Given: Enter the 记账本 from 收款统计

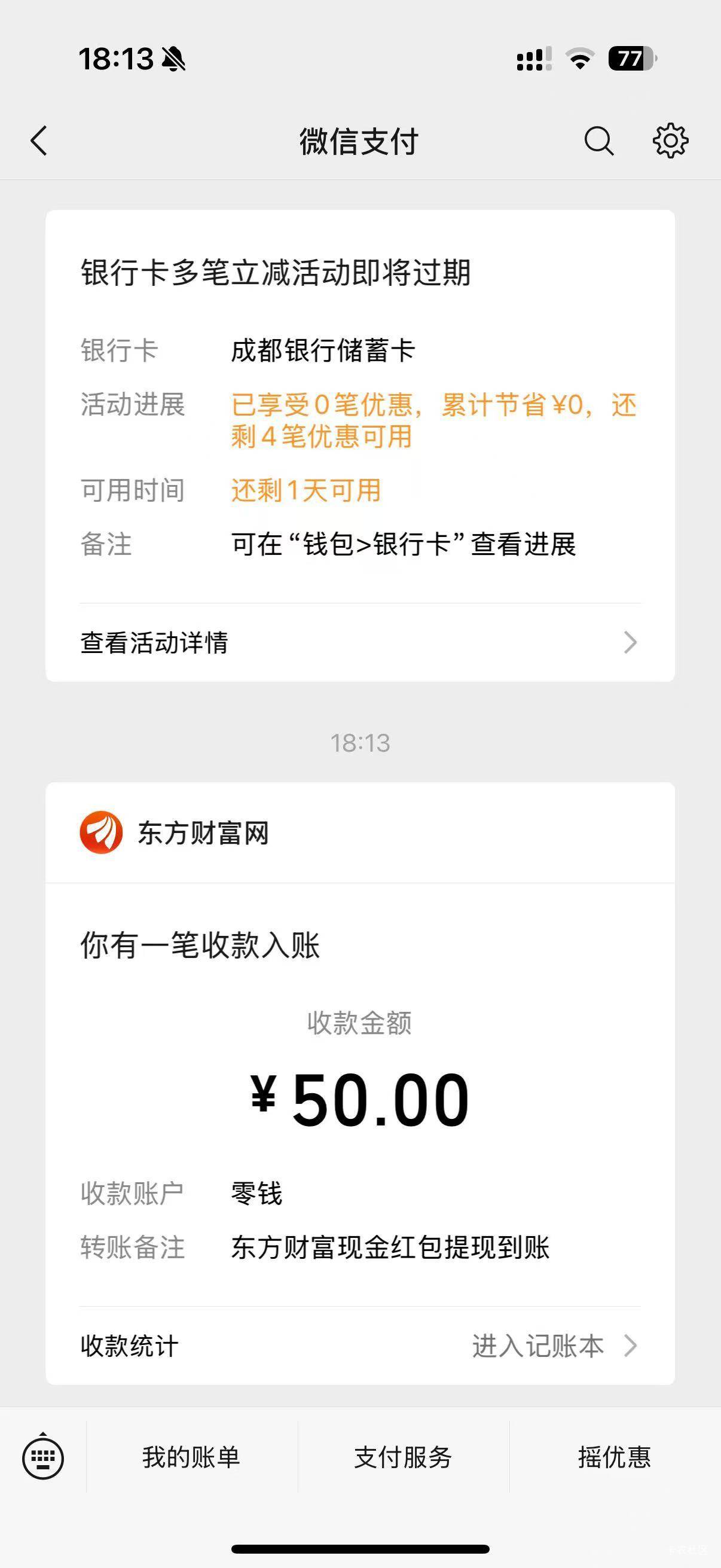Looking at the screenshot, I should [552, 1346].
